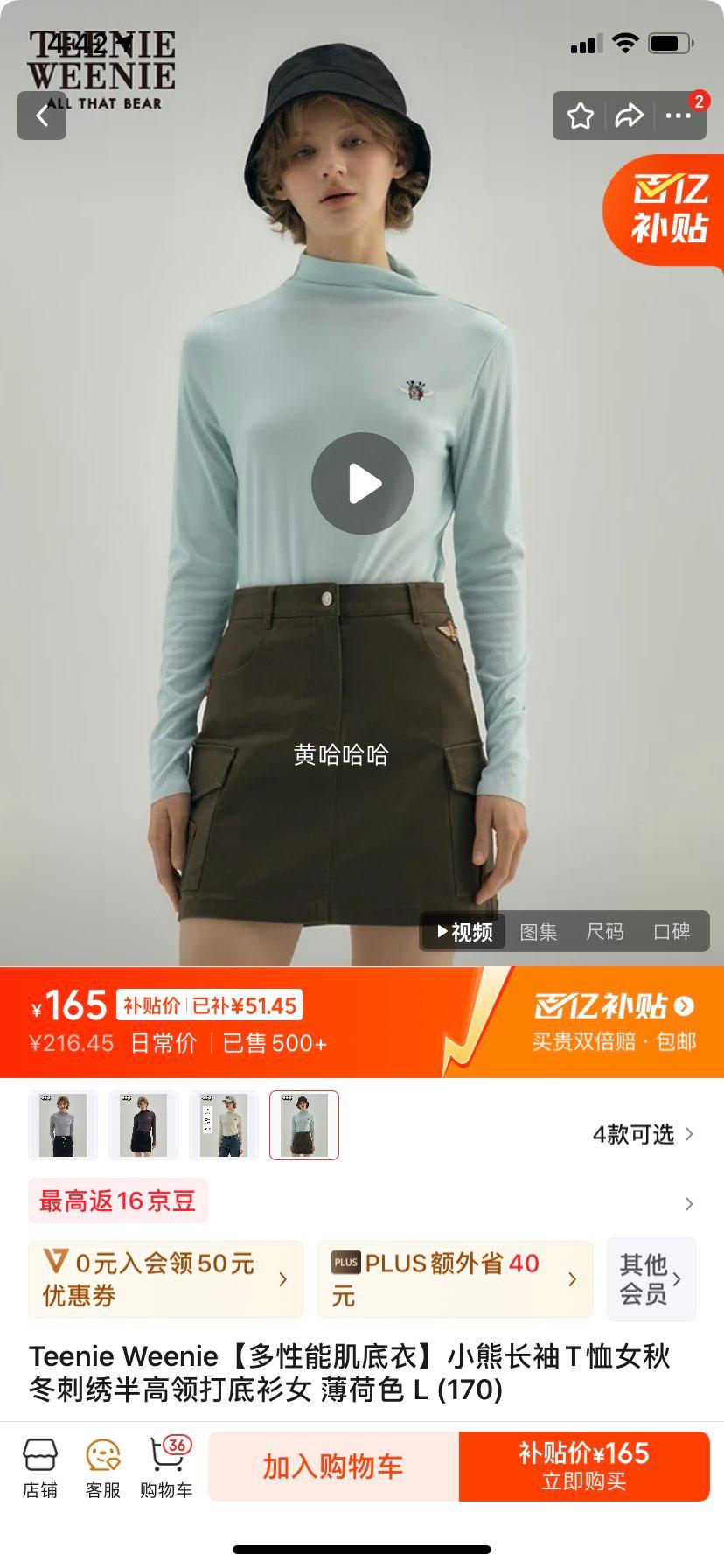Select the grey top color thumbnail
Image resolution: width=724 pixels, height=1568 pixels.
click(x=63, y=1125)
